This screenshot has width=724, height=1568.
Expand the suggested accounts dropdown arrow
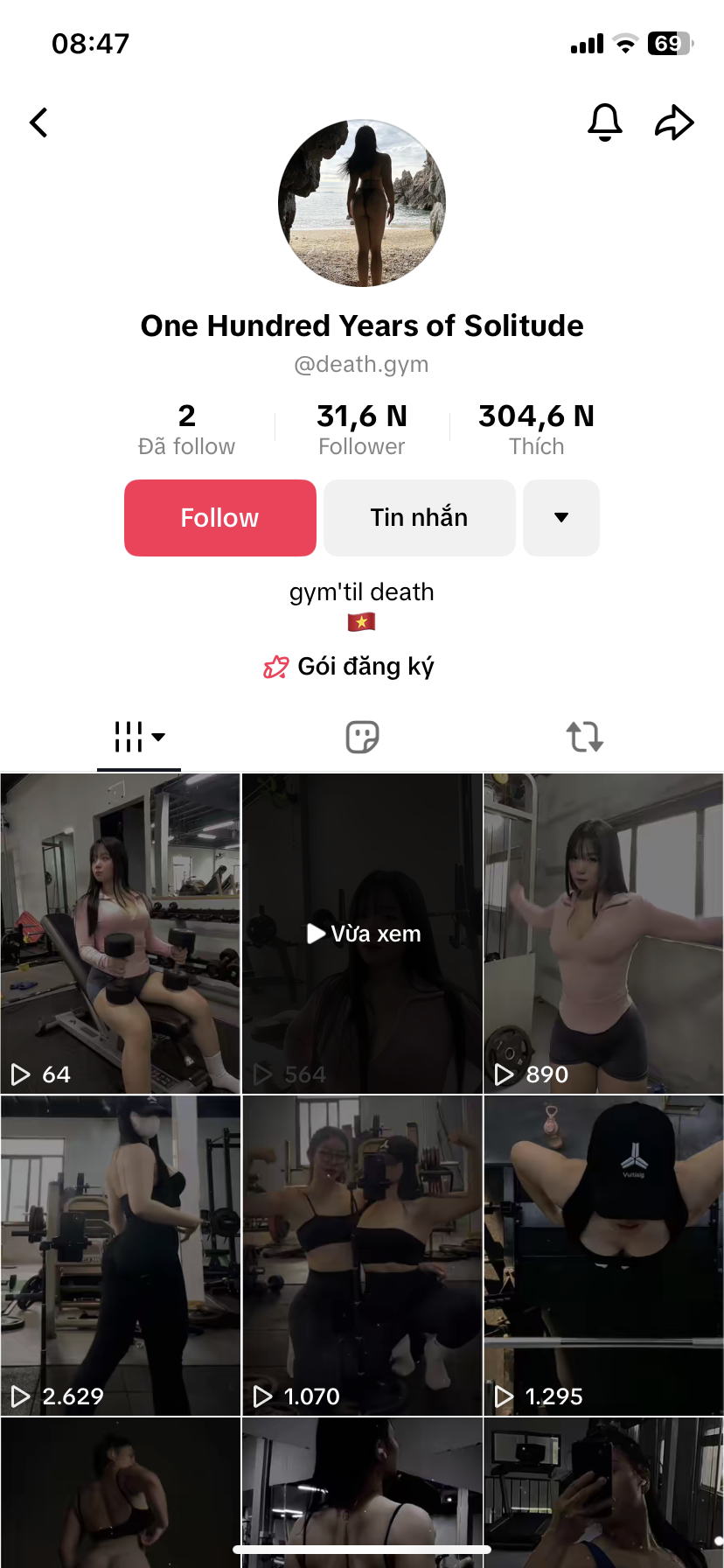pos(561,518)
